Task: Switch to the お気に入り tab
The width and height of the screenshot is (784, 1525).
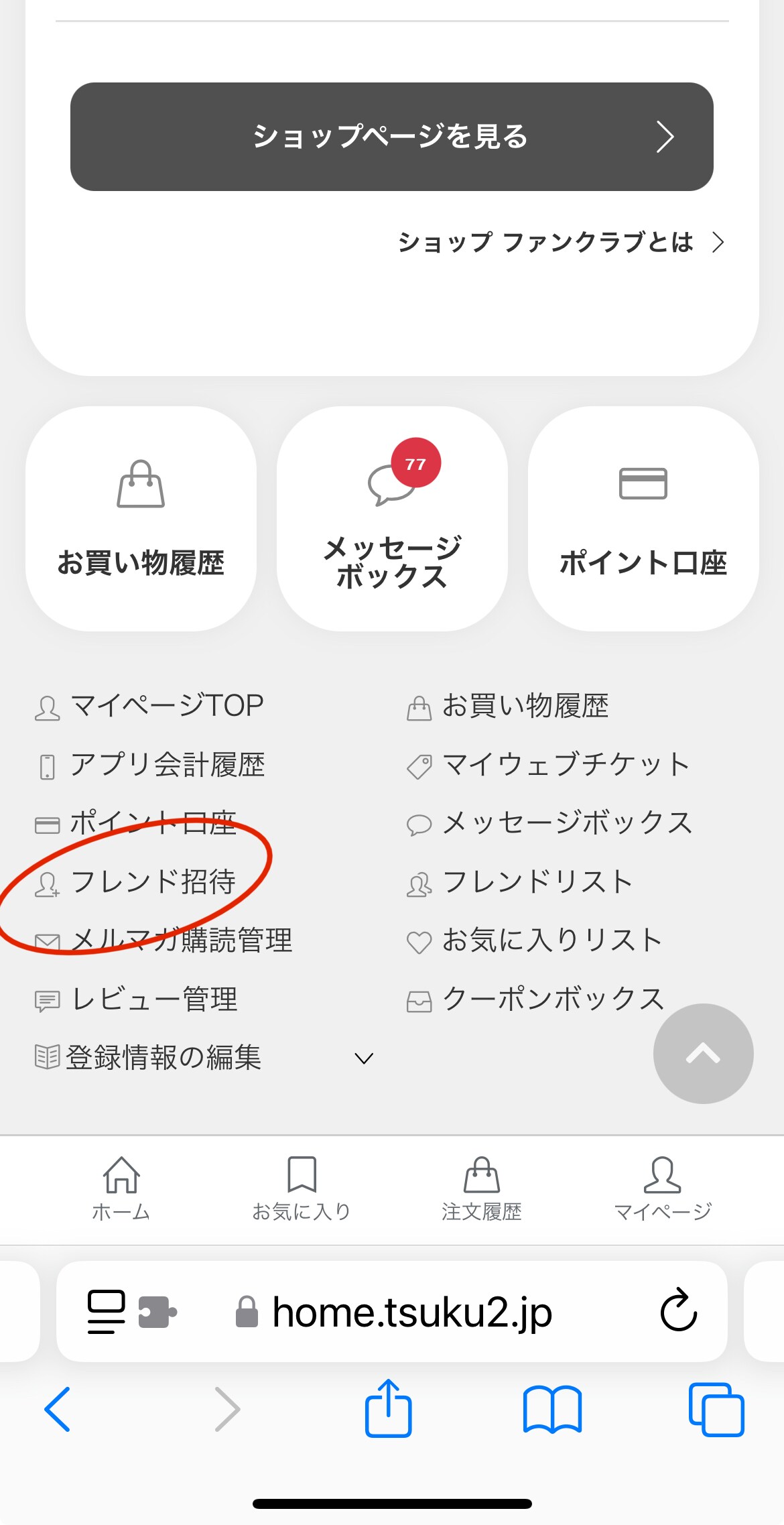Action: (302, 1188)
